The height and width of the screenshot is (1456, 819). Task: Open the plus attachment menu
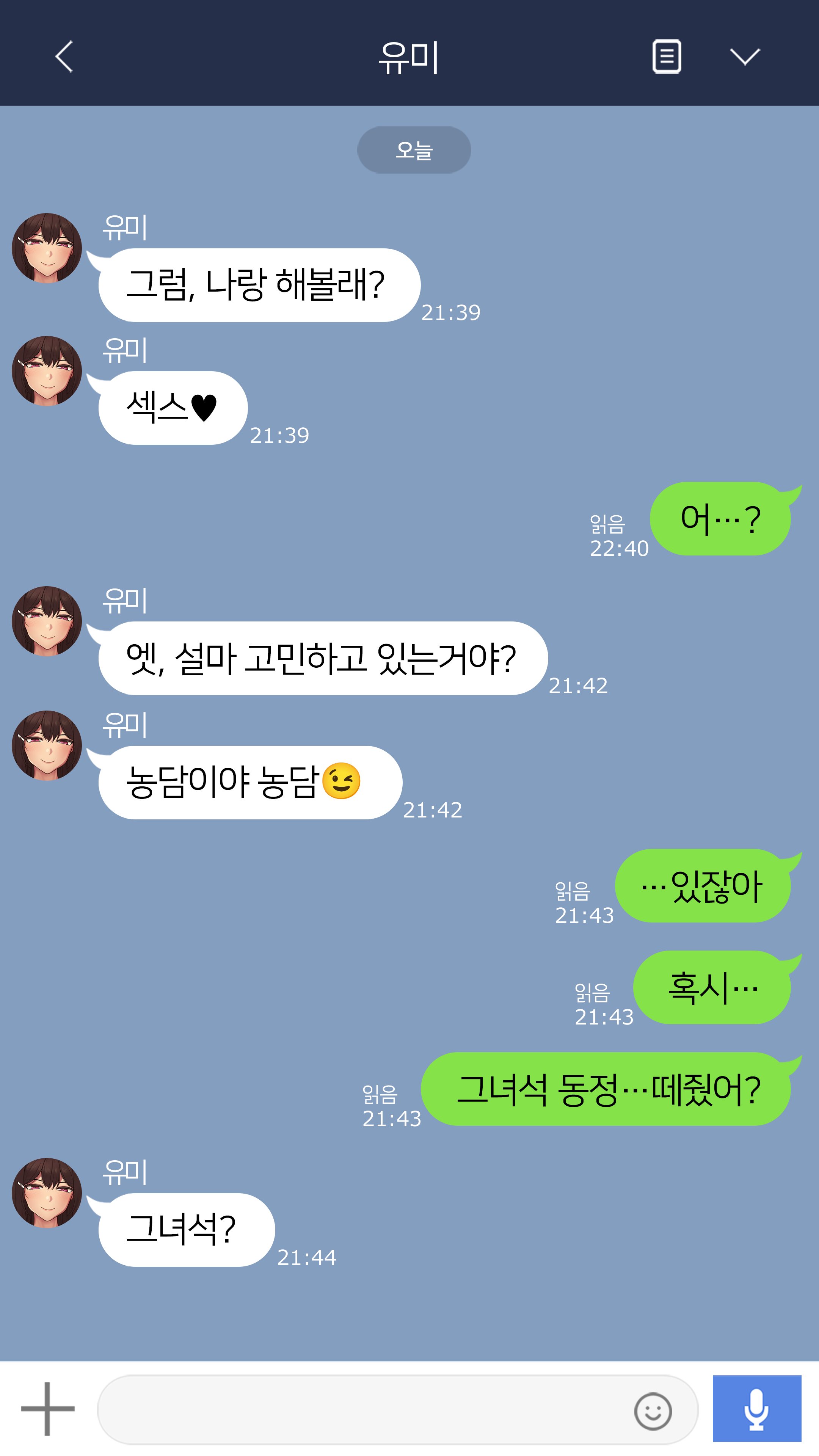click(x=47, y=1409)
